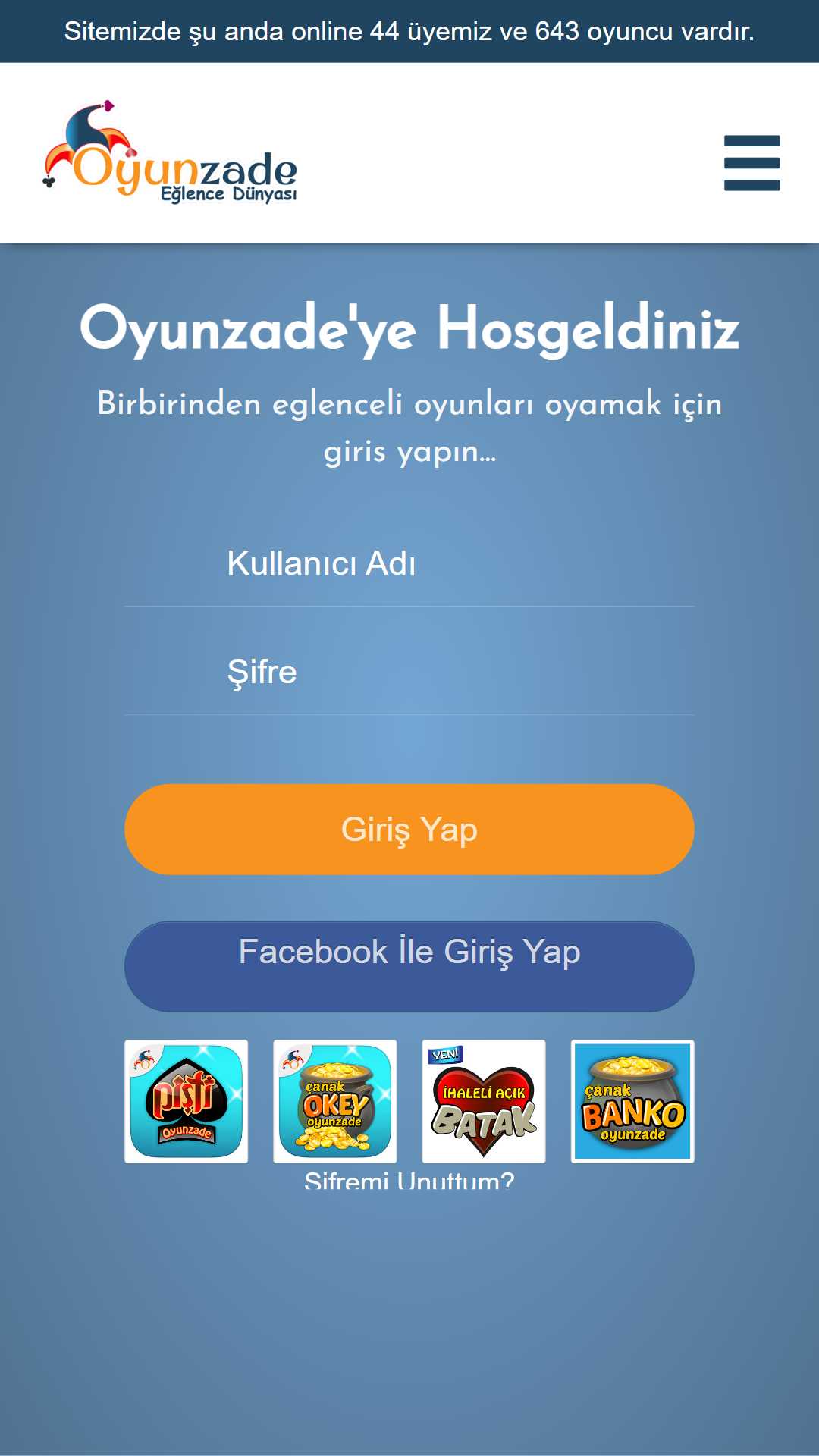The width and height of the screenshot is (819, 1456).
Task: Open the İhaleli Açık Batak tile
Action: pos(484,1101)
